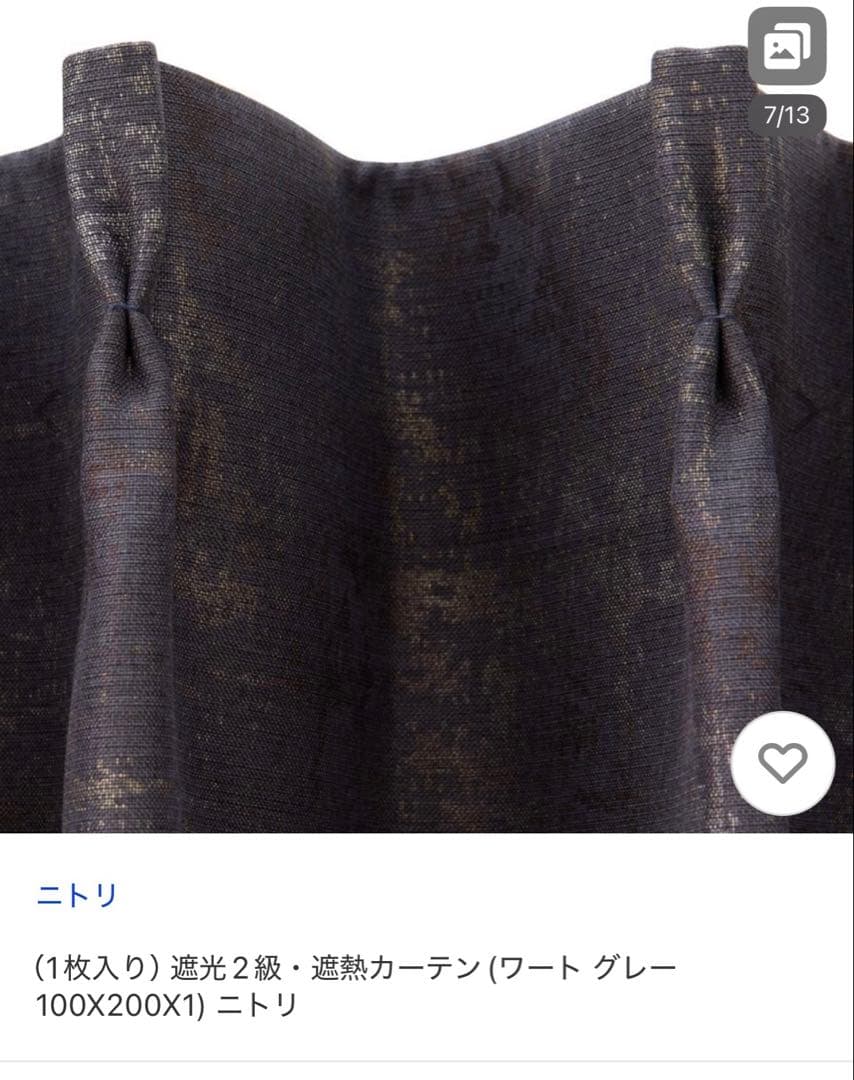Open all product images via the gallery icon

789,46
